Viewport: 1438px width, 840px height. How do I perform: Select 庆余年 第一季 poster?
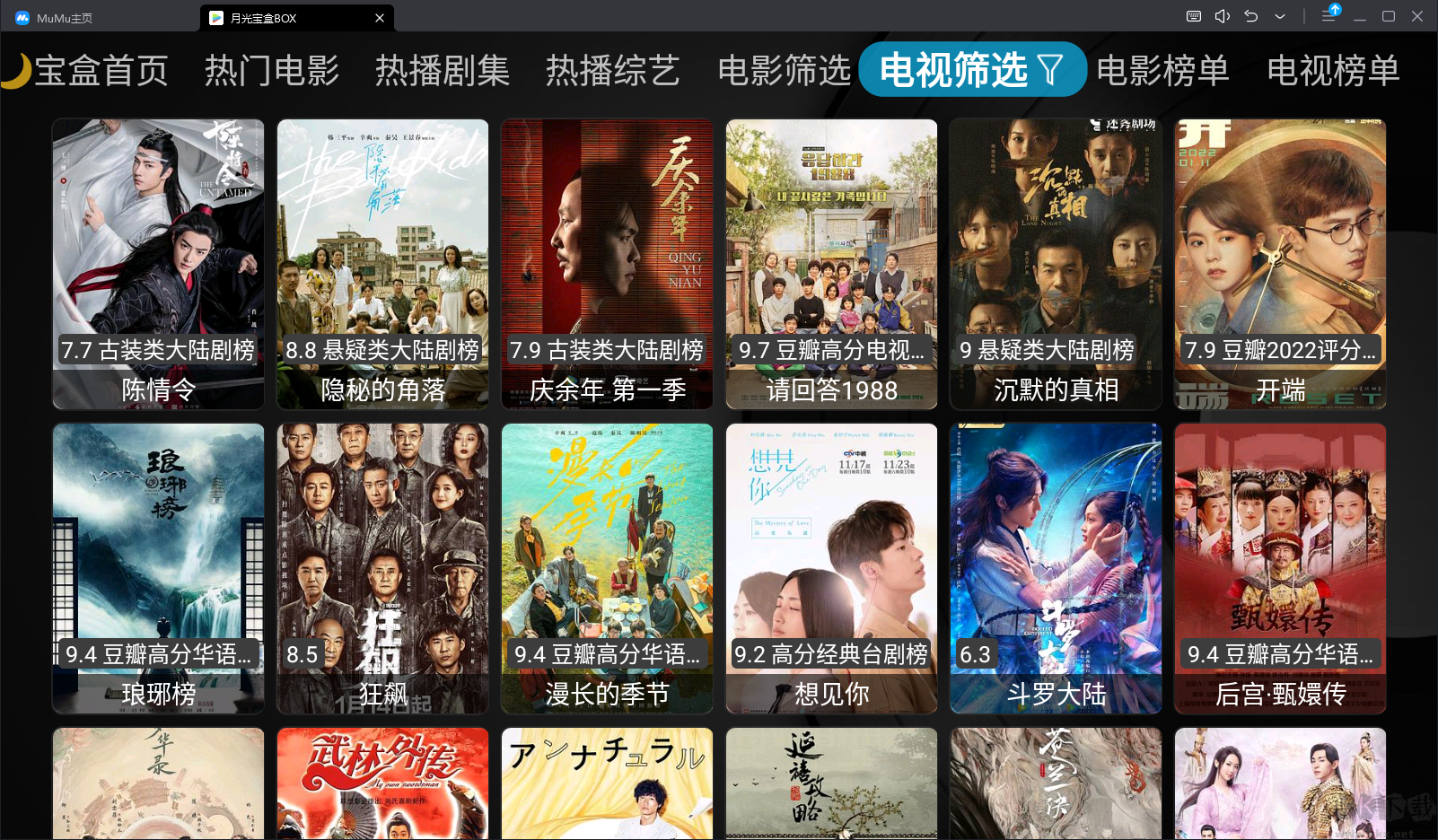point(607,264)
